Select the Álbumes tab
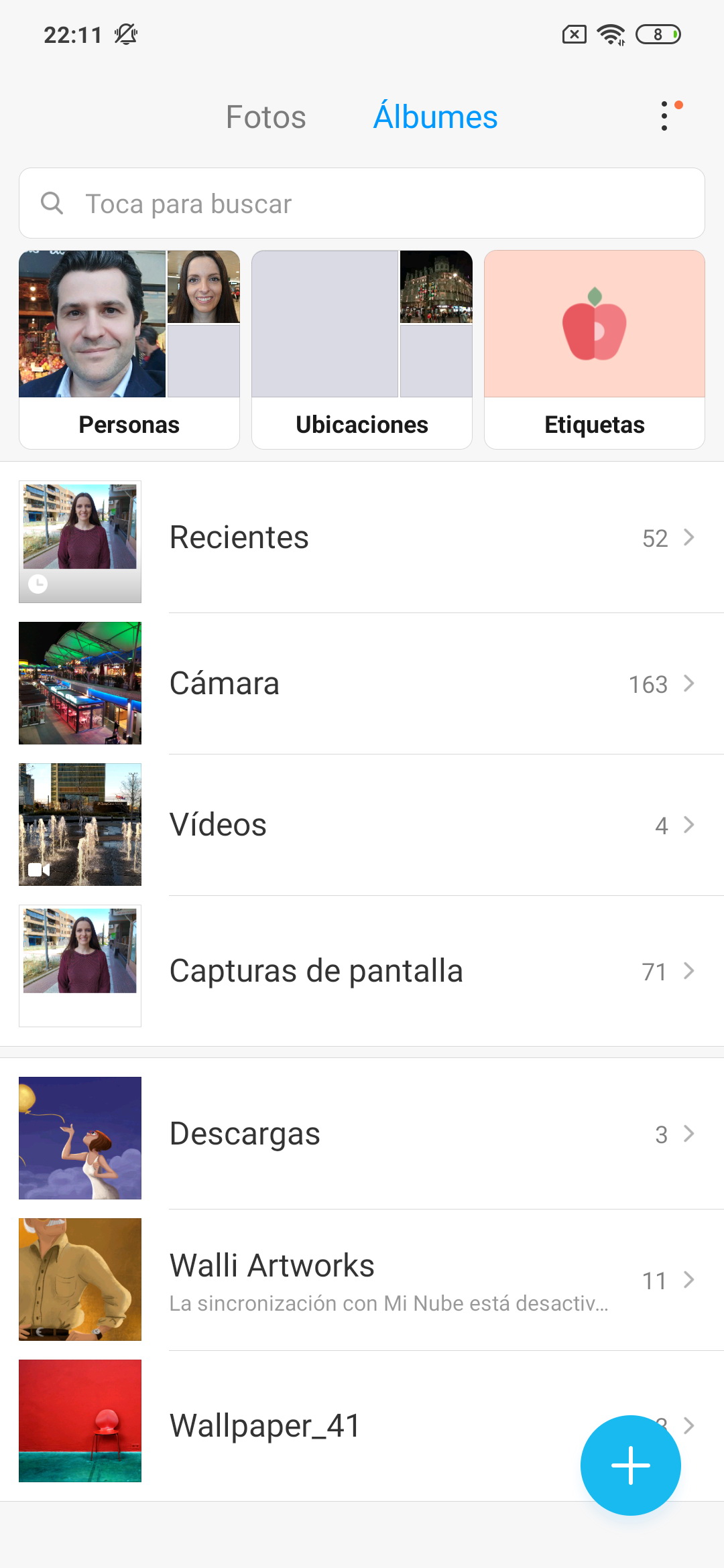This screenshot has width=724, height=1568. pyautogui.click(x=435, y=117)
